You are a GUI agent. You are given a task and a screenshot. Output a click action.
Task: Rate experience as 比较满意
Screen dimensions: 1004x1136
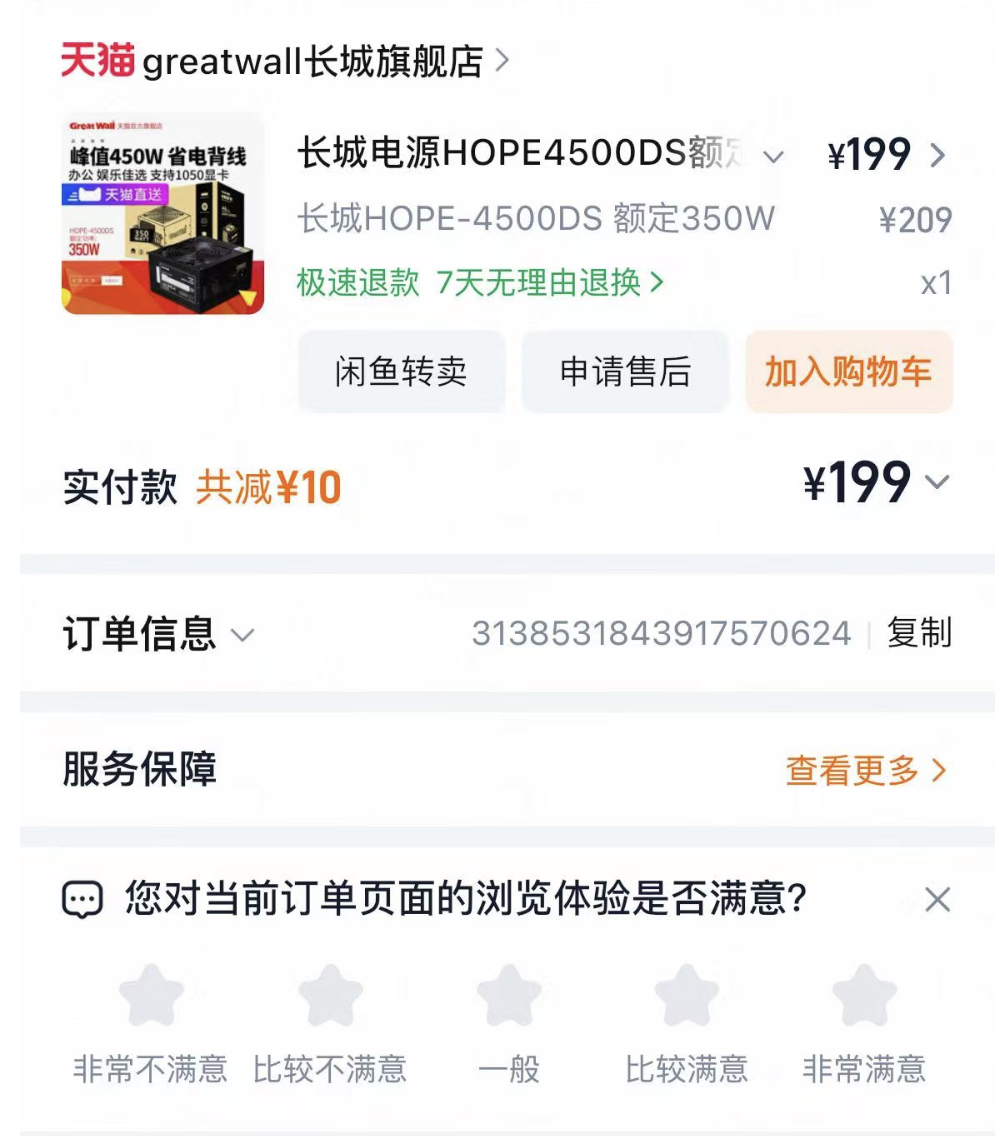(x=686, y=997)
